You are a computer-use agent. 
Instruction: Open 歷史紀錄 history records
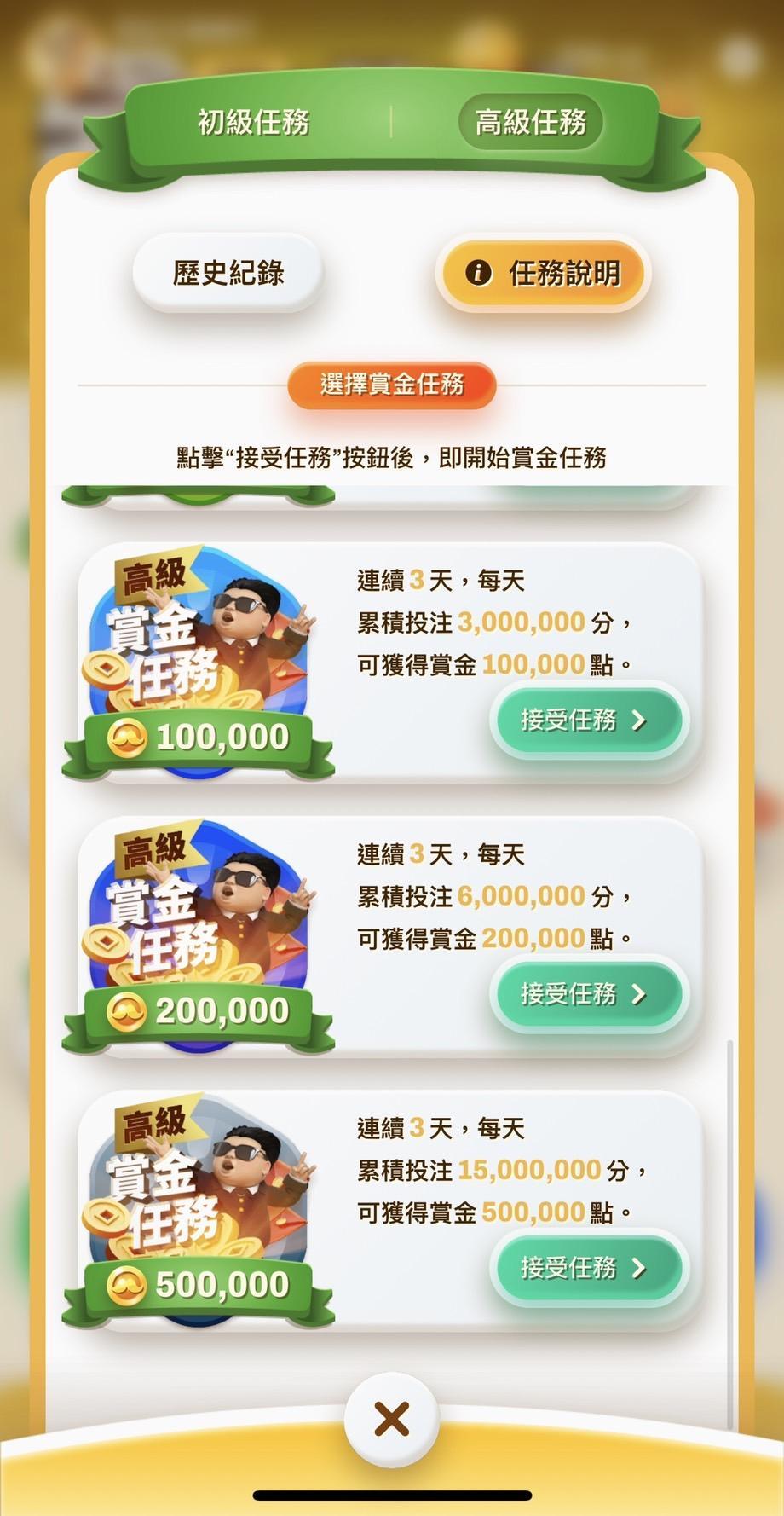point(228,273)
